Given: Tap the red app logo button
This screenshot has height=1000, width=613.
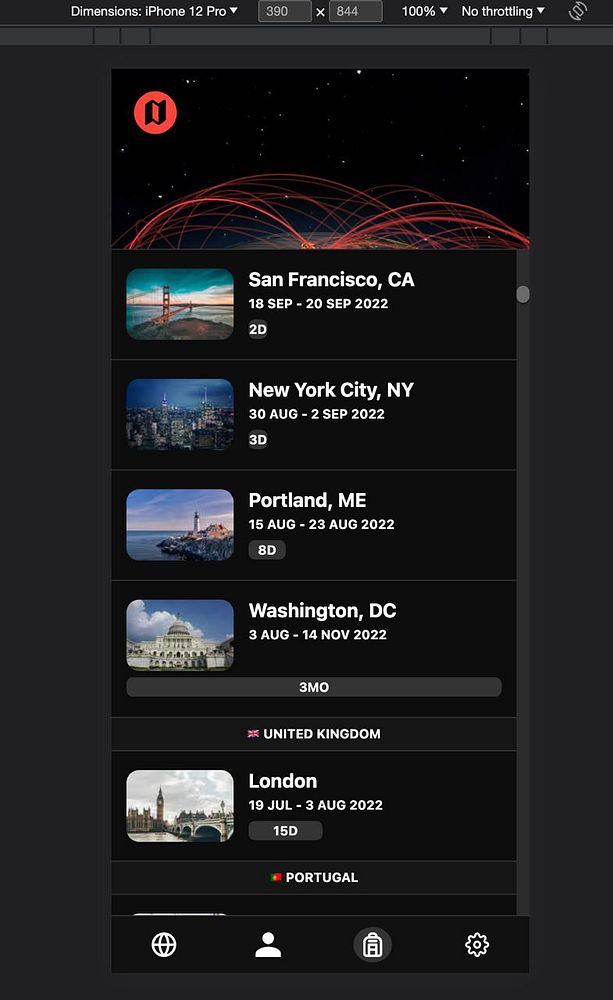Looking at the screenshot, I should pos(155,112).
